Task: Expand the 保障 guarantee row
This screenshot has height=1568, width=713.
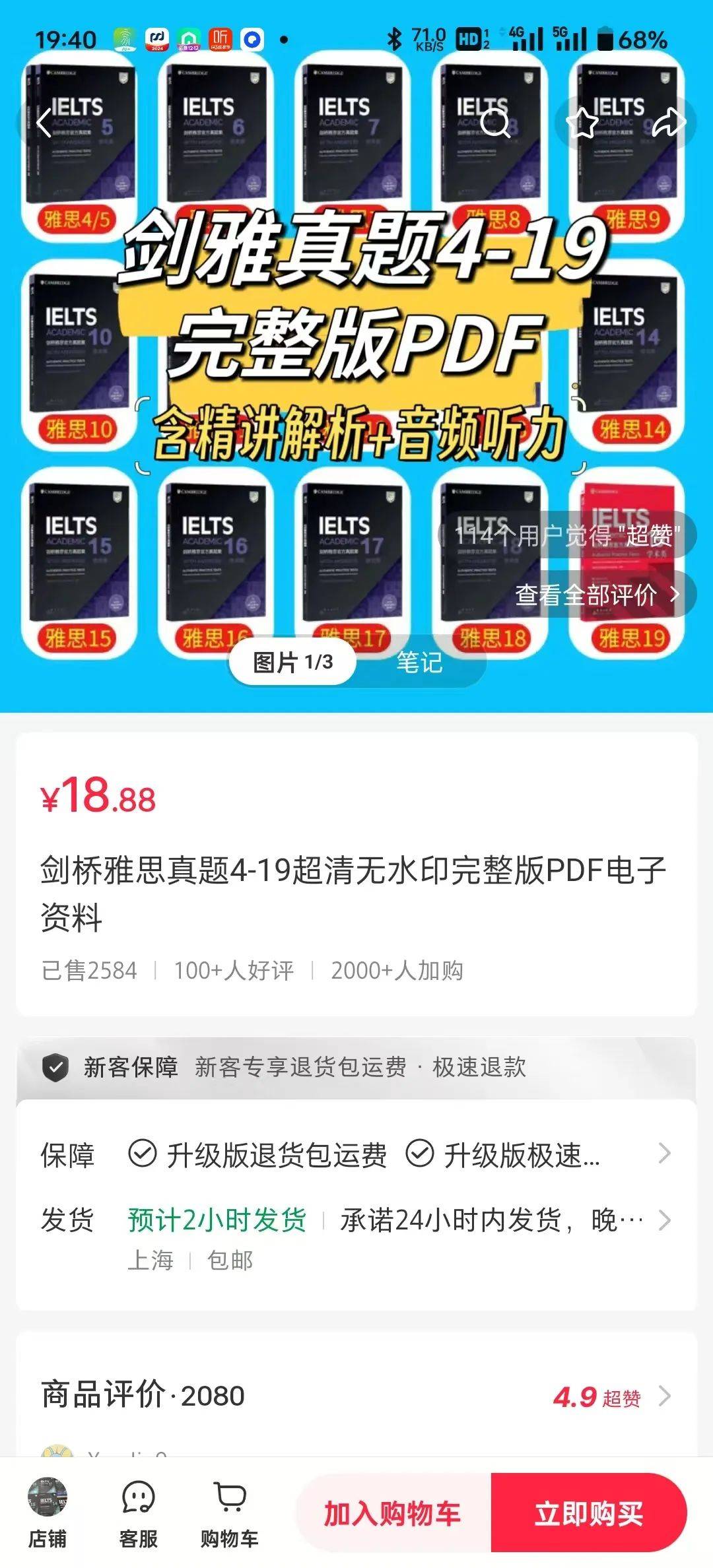Action: point(356,1155)
